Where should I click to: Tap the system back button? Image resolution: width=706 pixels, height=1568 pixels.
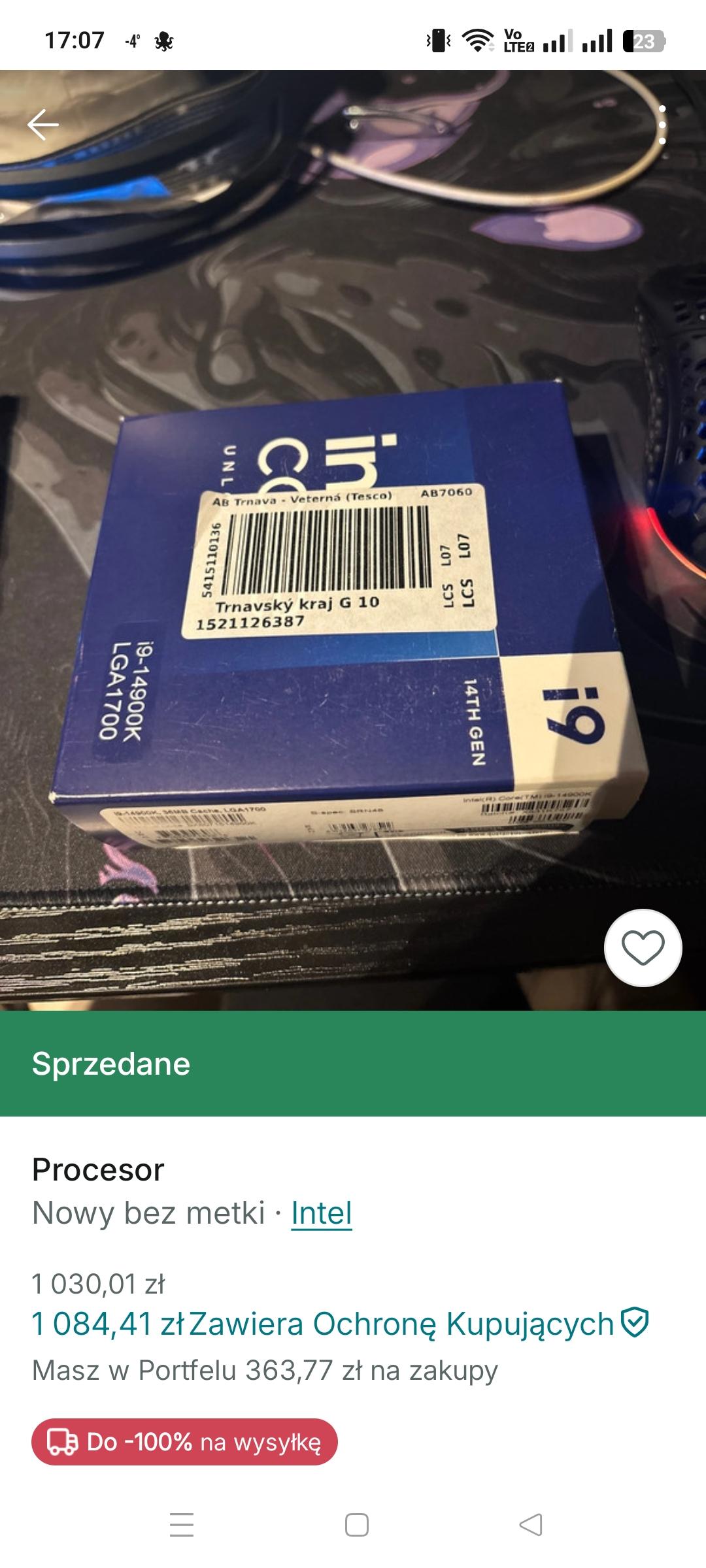point(530,1525)
